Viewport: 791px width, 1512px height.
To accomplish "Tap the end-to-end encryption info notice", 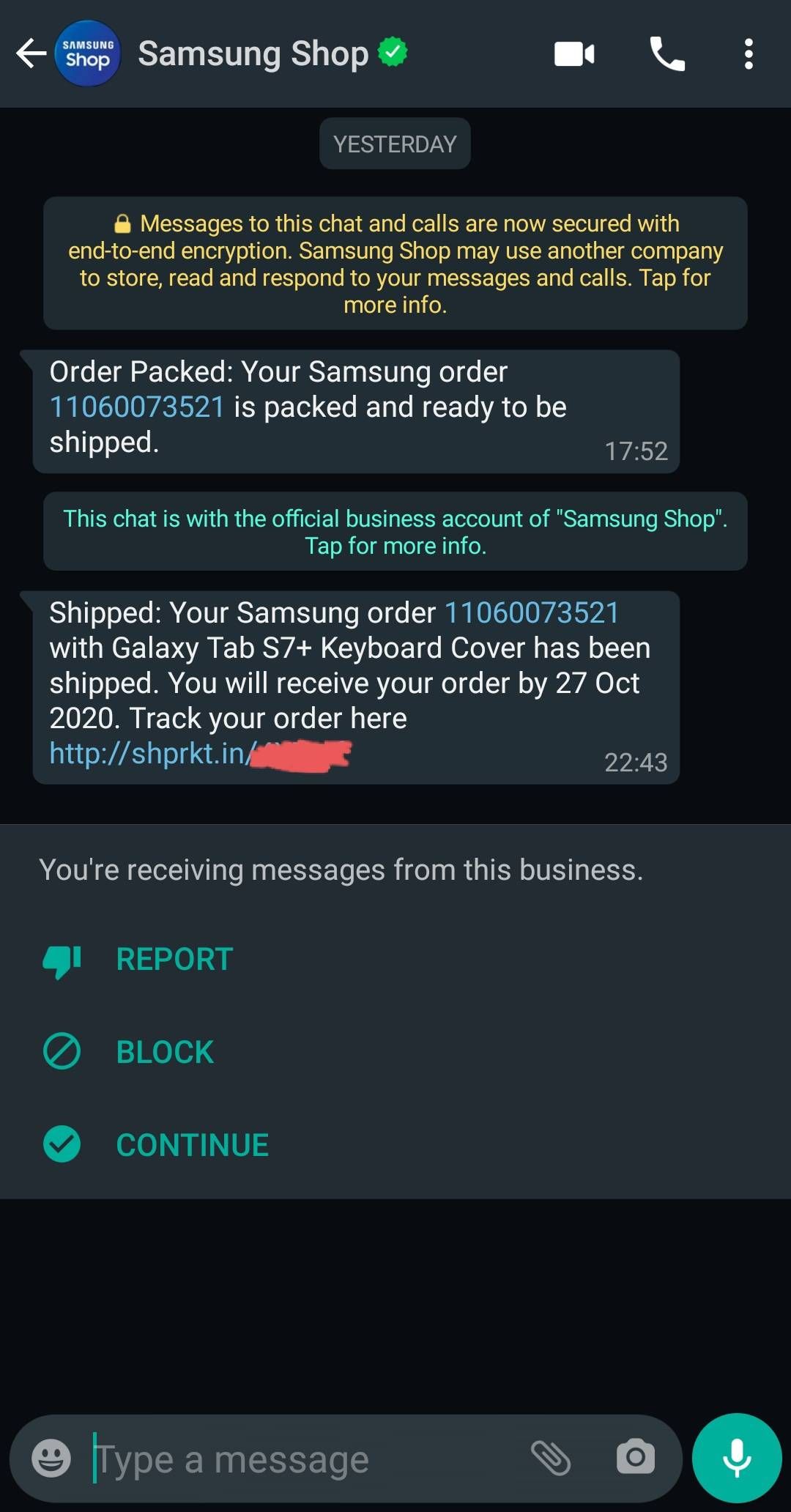I will click(395, 264).
